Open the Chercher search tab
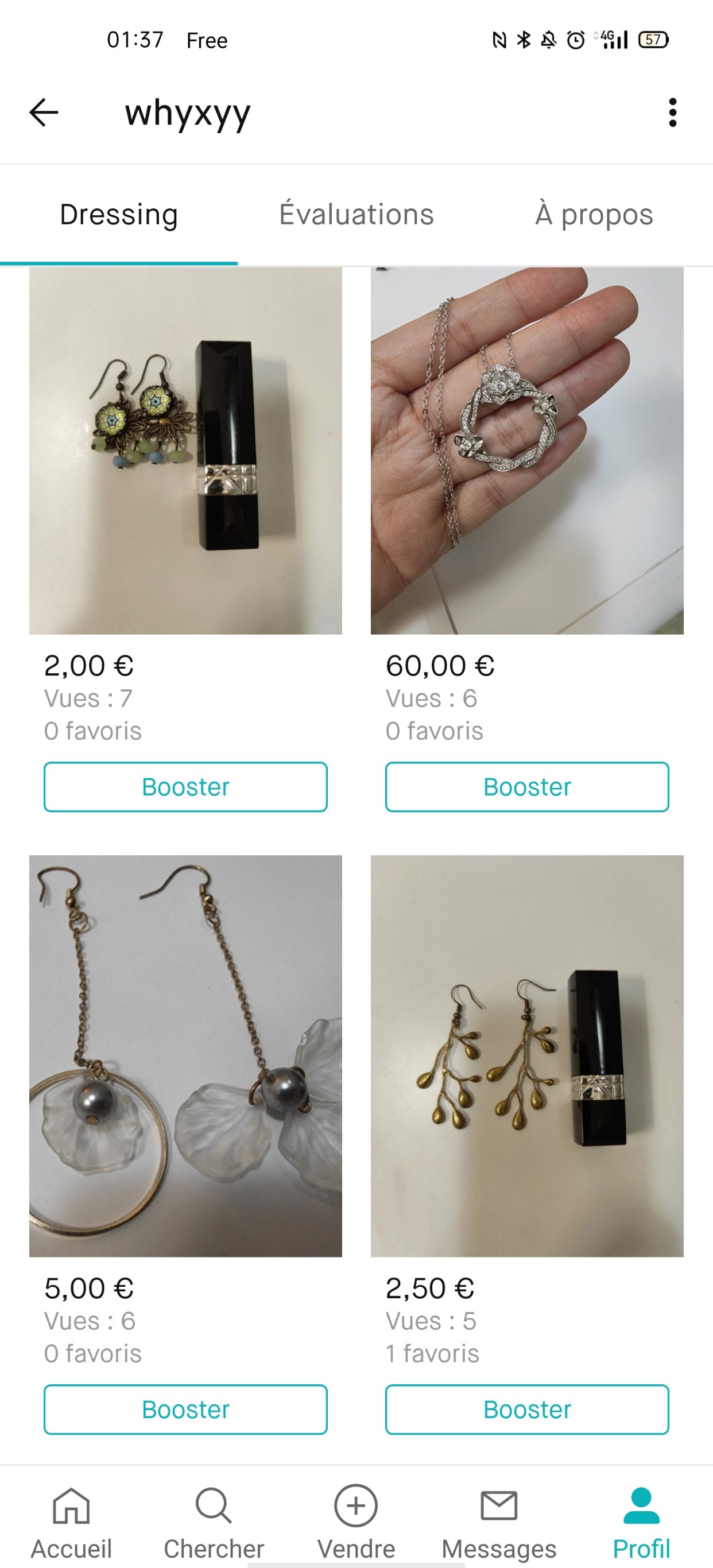This screenshot has width=713, height=1568. 214,1522
